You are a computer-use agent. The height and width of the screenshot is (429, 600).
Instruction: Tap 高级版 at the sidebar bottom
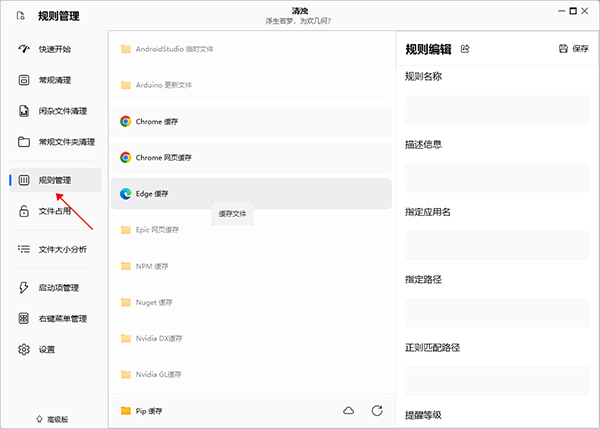52,419
